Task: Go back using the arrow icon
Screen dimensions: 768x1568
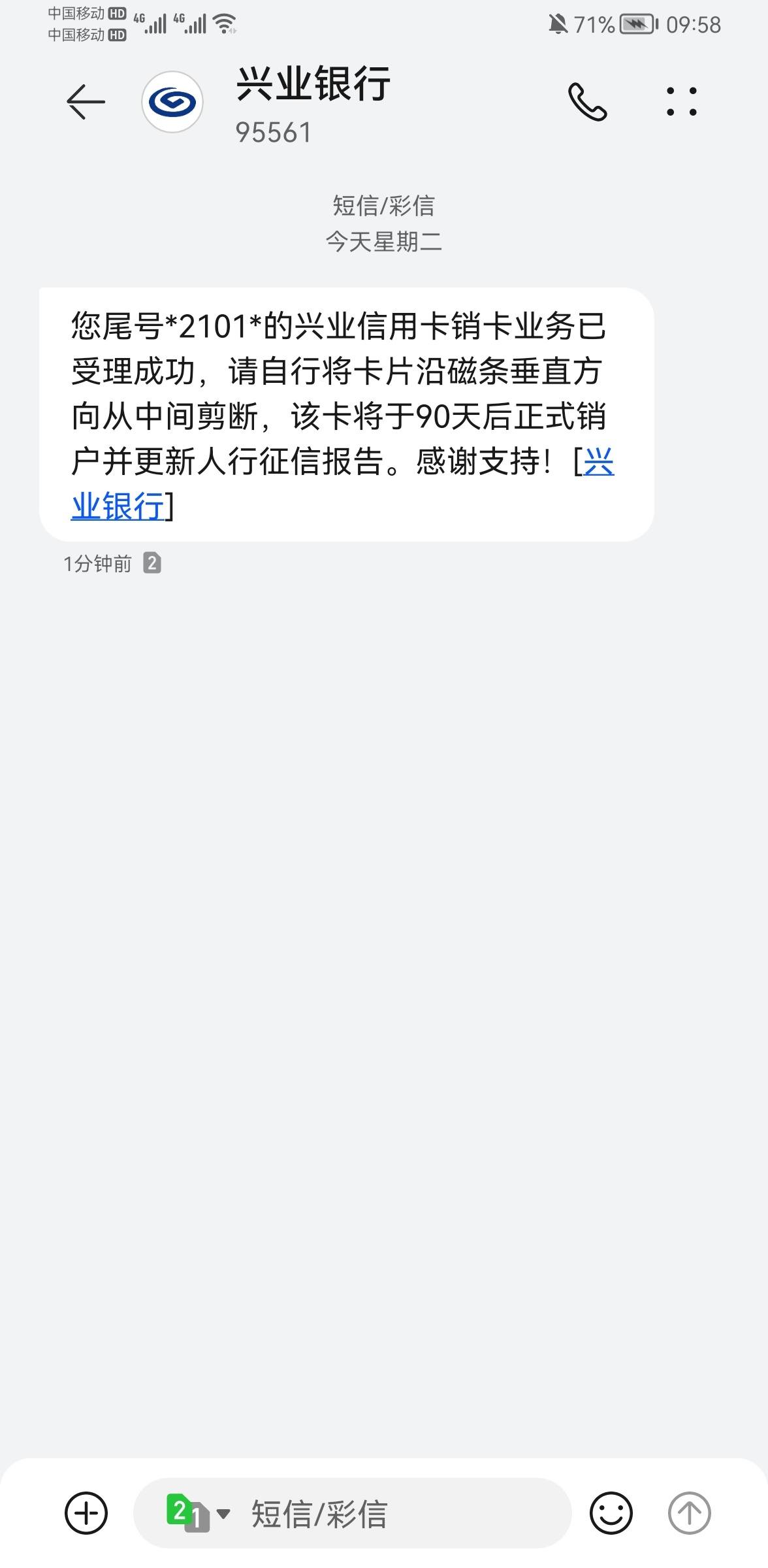Action: pyautogui.click(x=86, y=102)
